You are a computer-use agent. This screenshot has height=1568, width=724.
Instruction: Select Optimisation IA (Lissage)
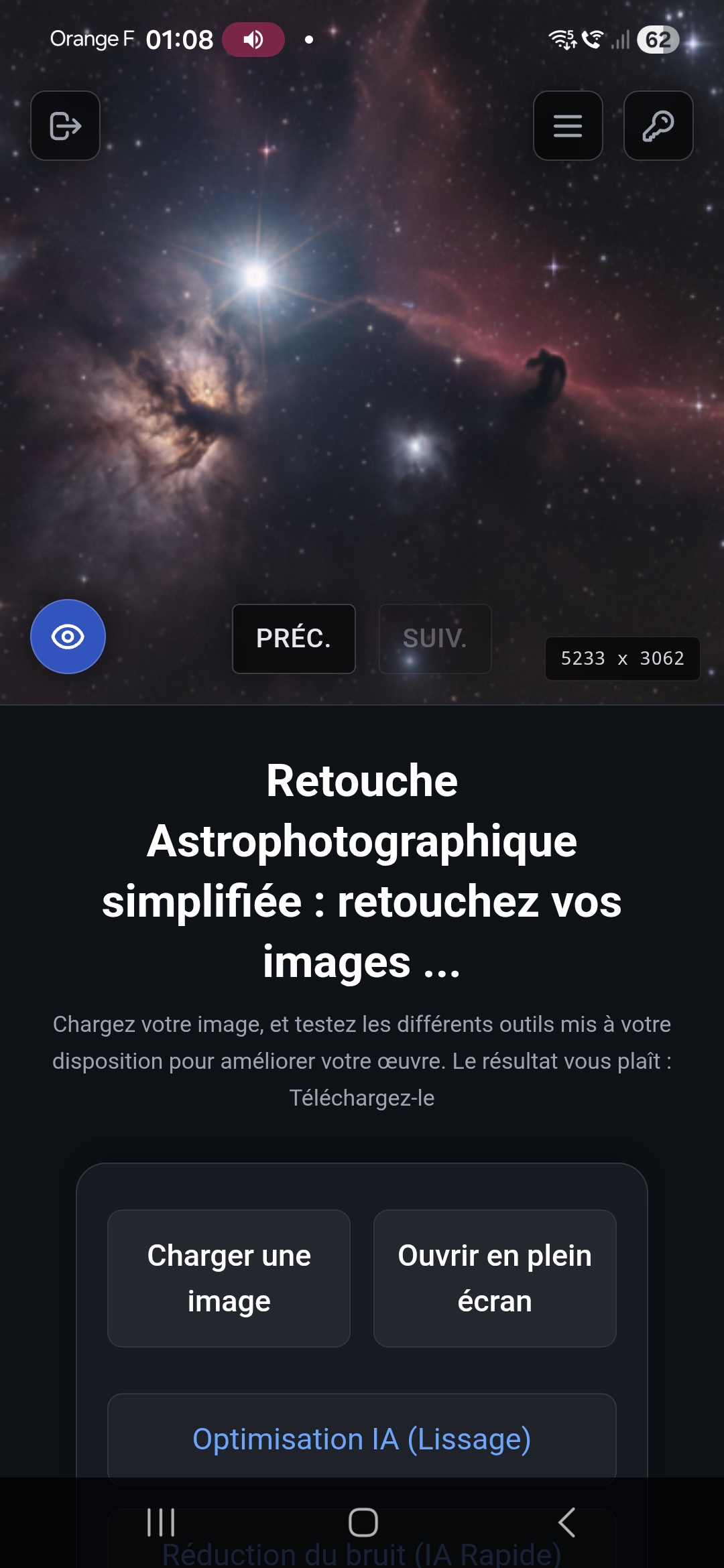pyautogui.click(x=362, y=1439)
